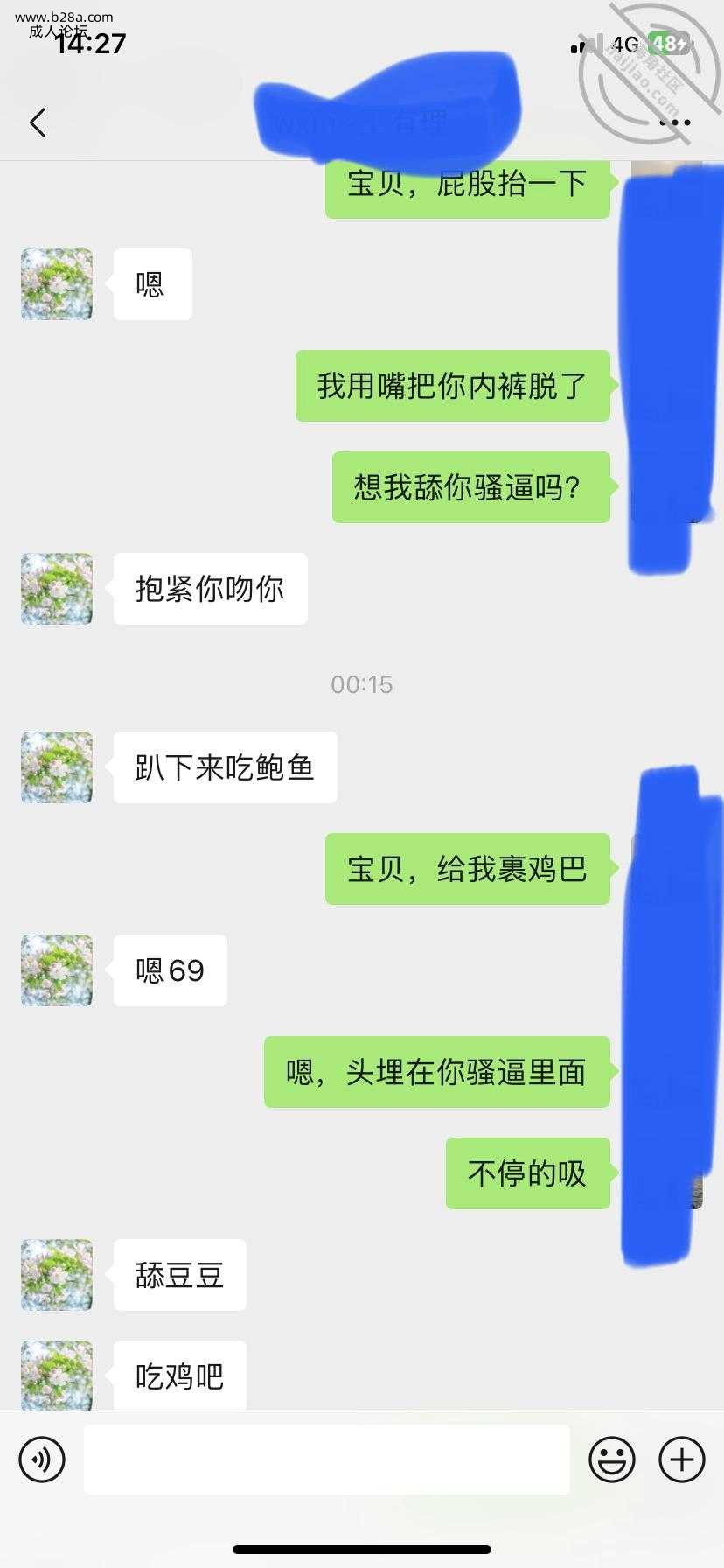Open the chat's three-dot options menu
The height and width of the screenshot is (1568, 724).
coord(674,122)
